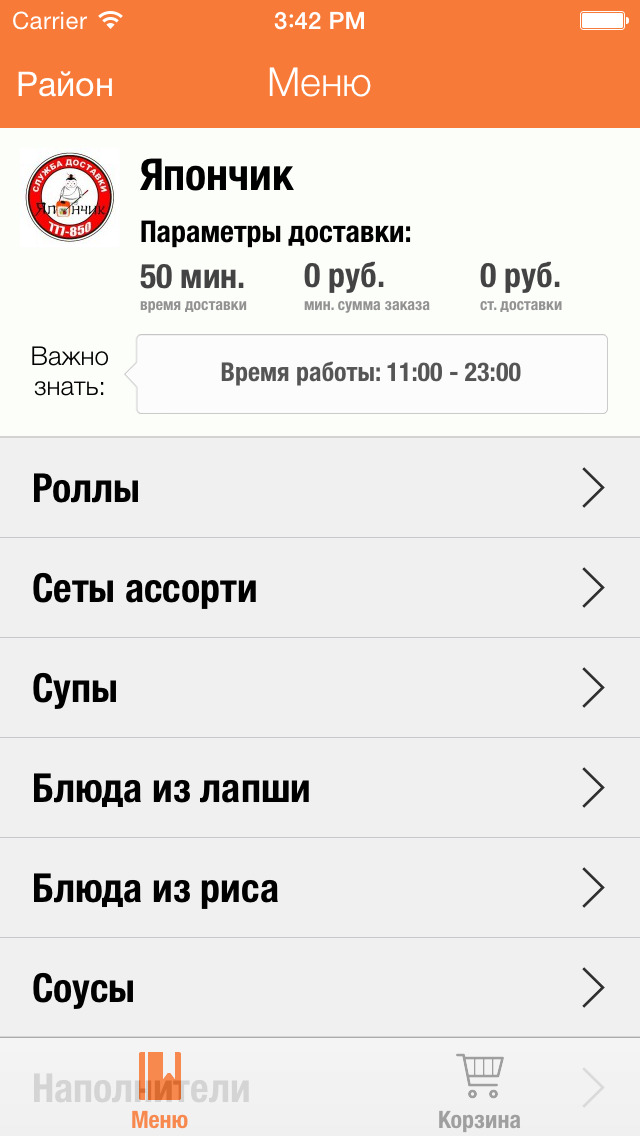The height and width of the screenshot is (1136, 640).
Task: Open the Район selector in header
Action: coord(65,84)
